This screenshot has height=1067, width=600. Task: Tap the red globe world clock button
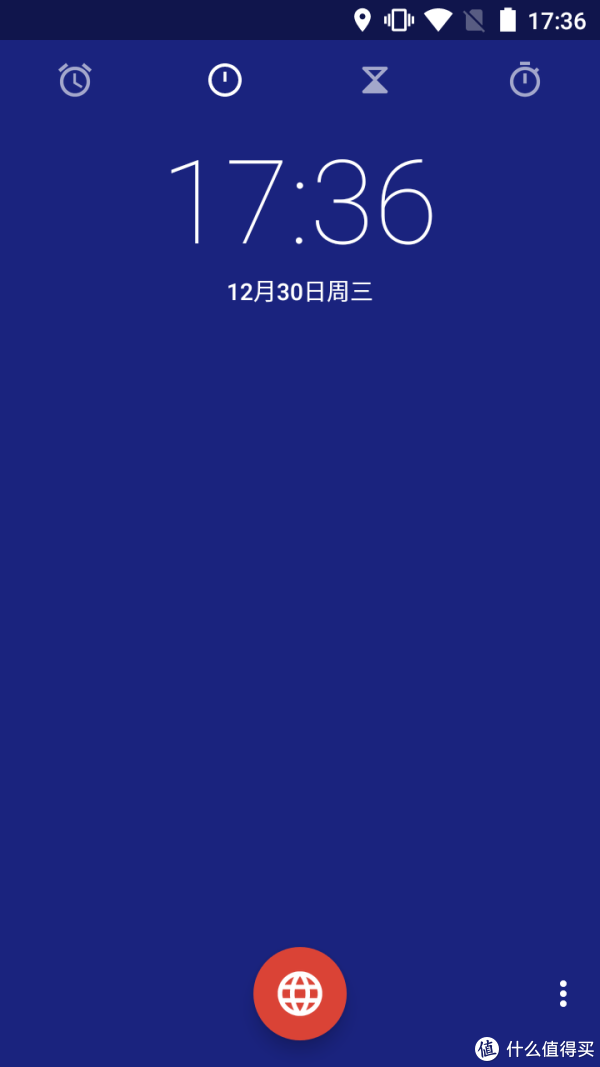[x=300, y=994]
